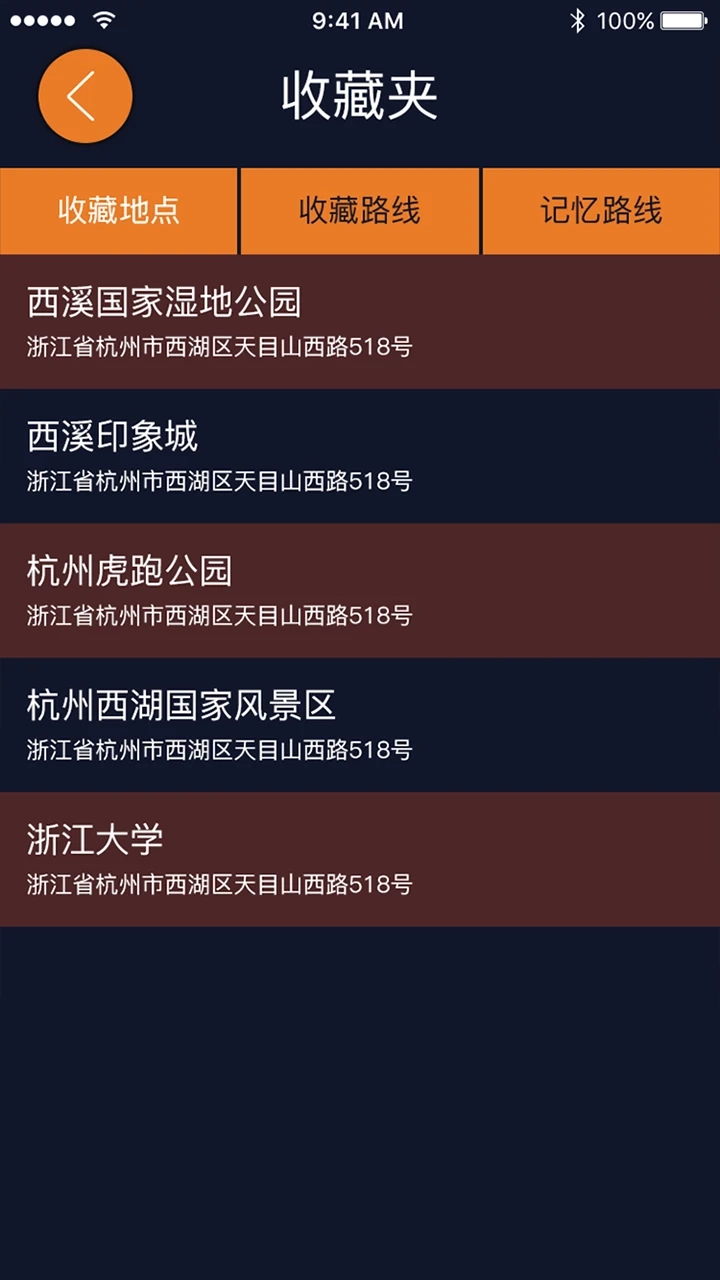Open the 记忆路线 tab

click(600, 211)
